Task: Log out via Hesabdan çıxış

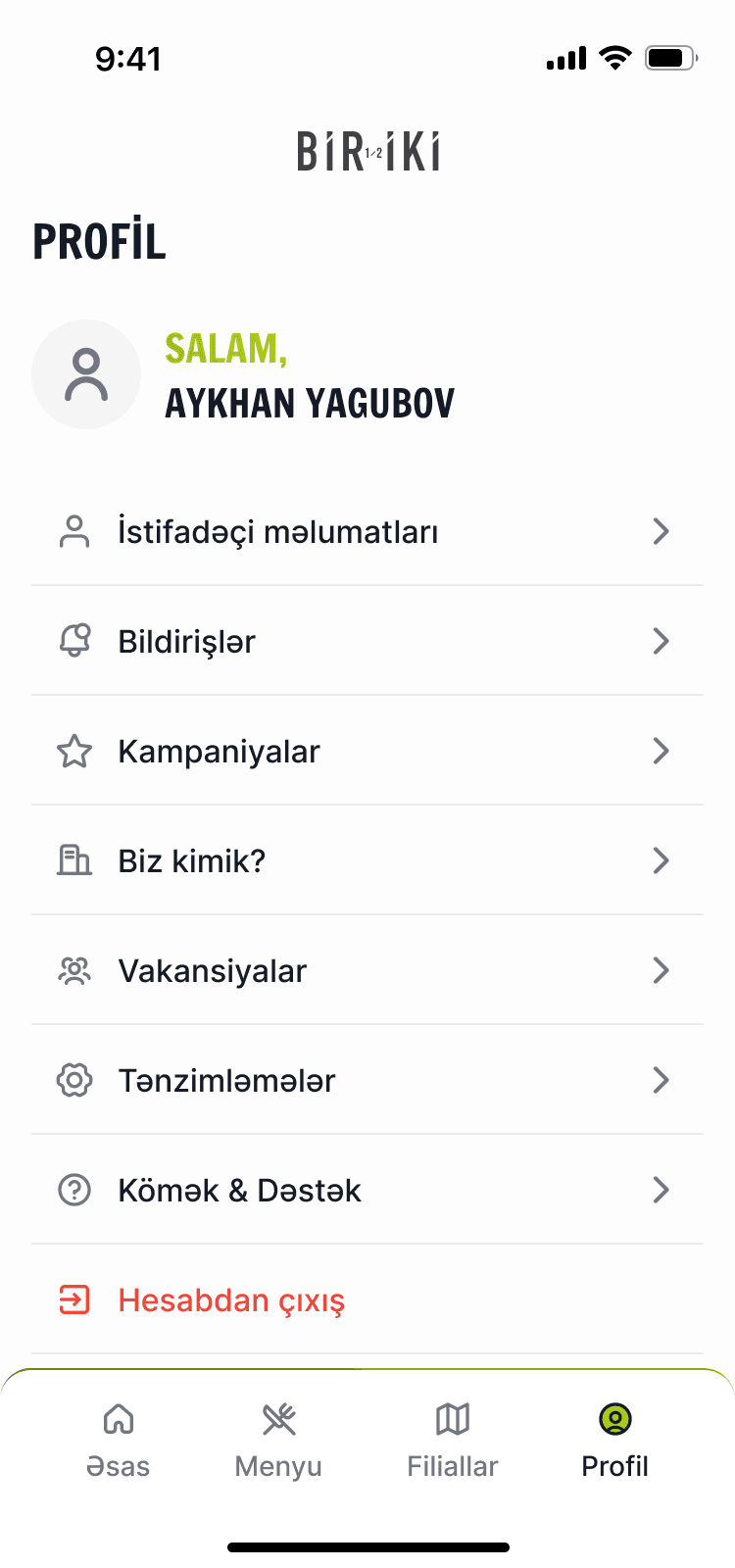Action: pyautogui.click(x=231, y=1299)
